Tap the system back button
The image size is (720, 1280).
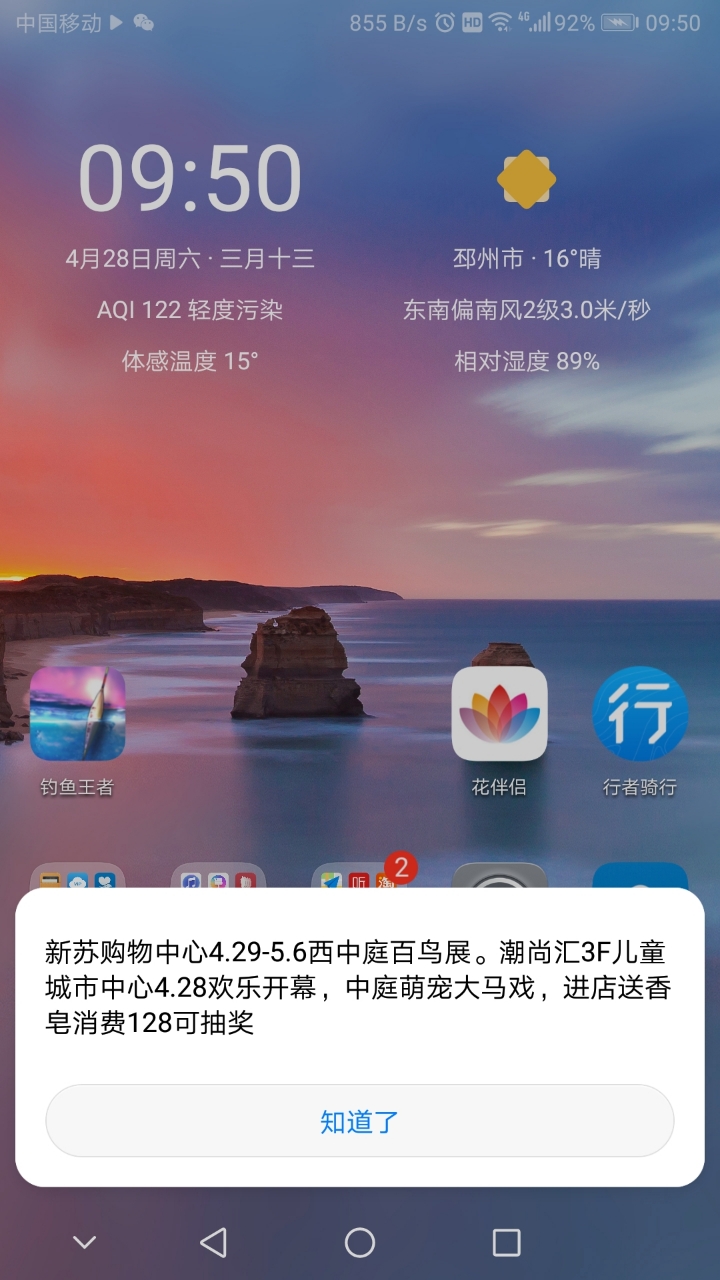pyautogui.click(x=213, y=1242)
